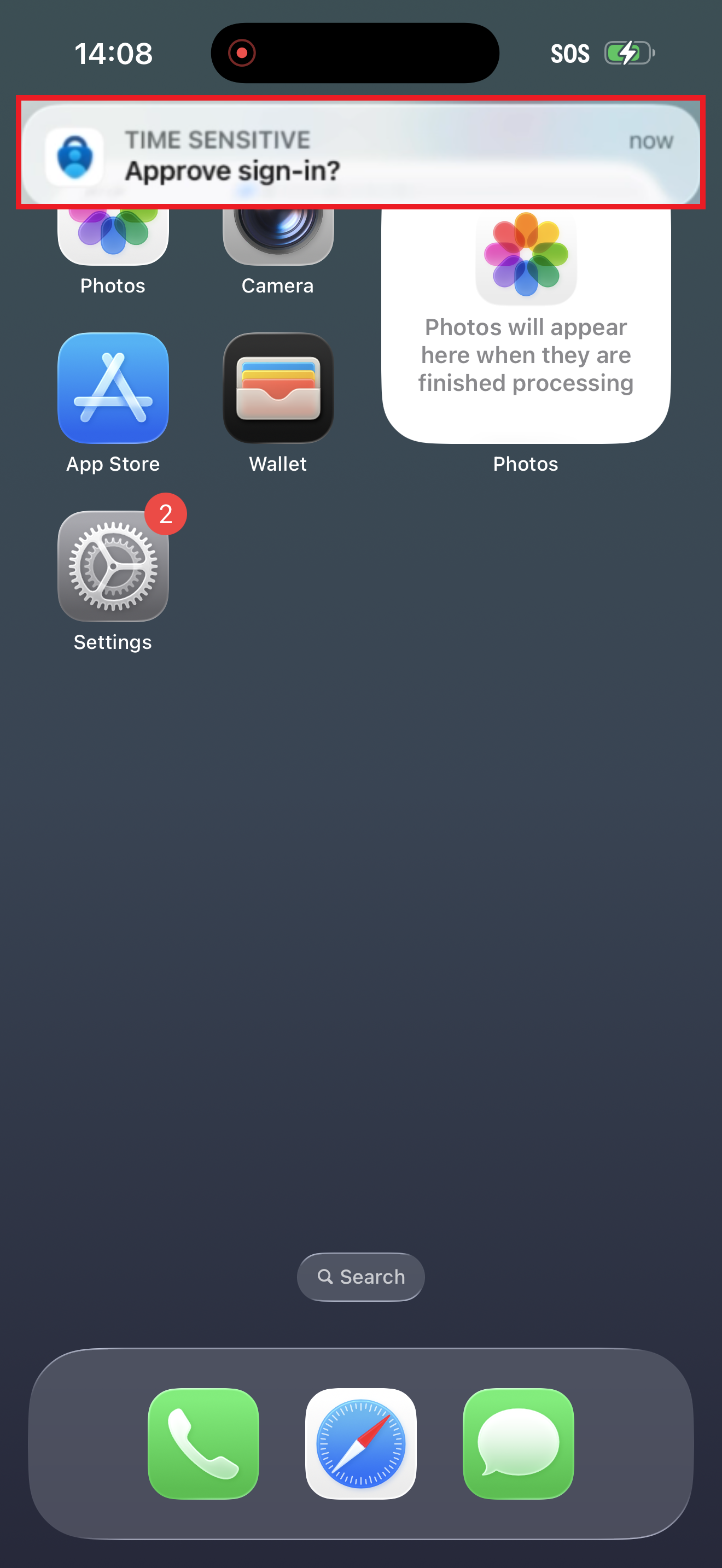Launch Safari from the dock
This screenshot has width=722, height=1568.
360,1443
